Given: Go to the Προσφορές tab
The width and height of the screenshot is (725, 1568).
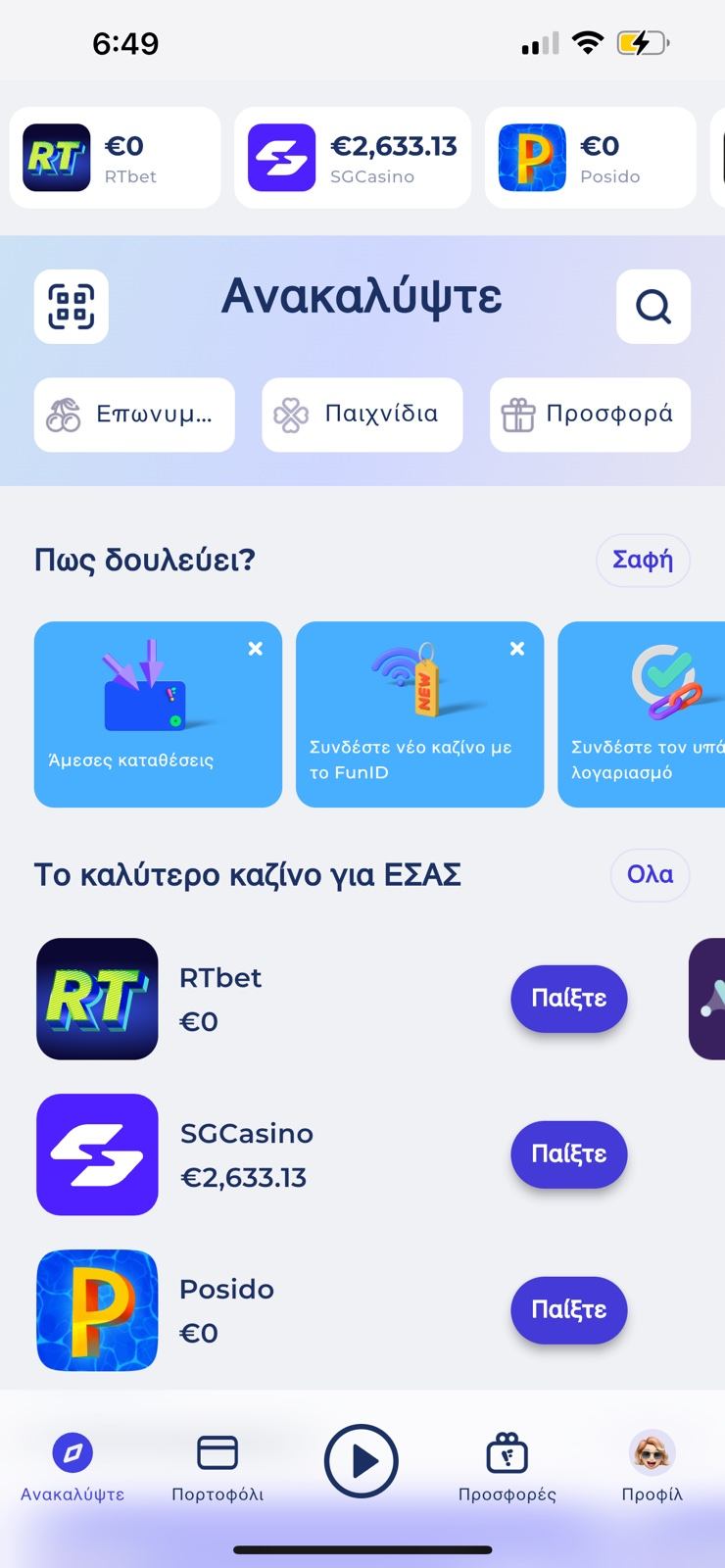Looking at the screenshot, I should tap(507, 1467).
